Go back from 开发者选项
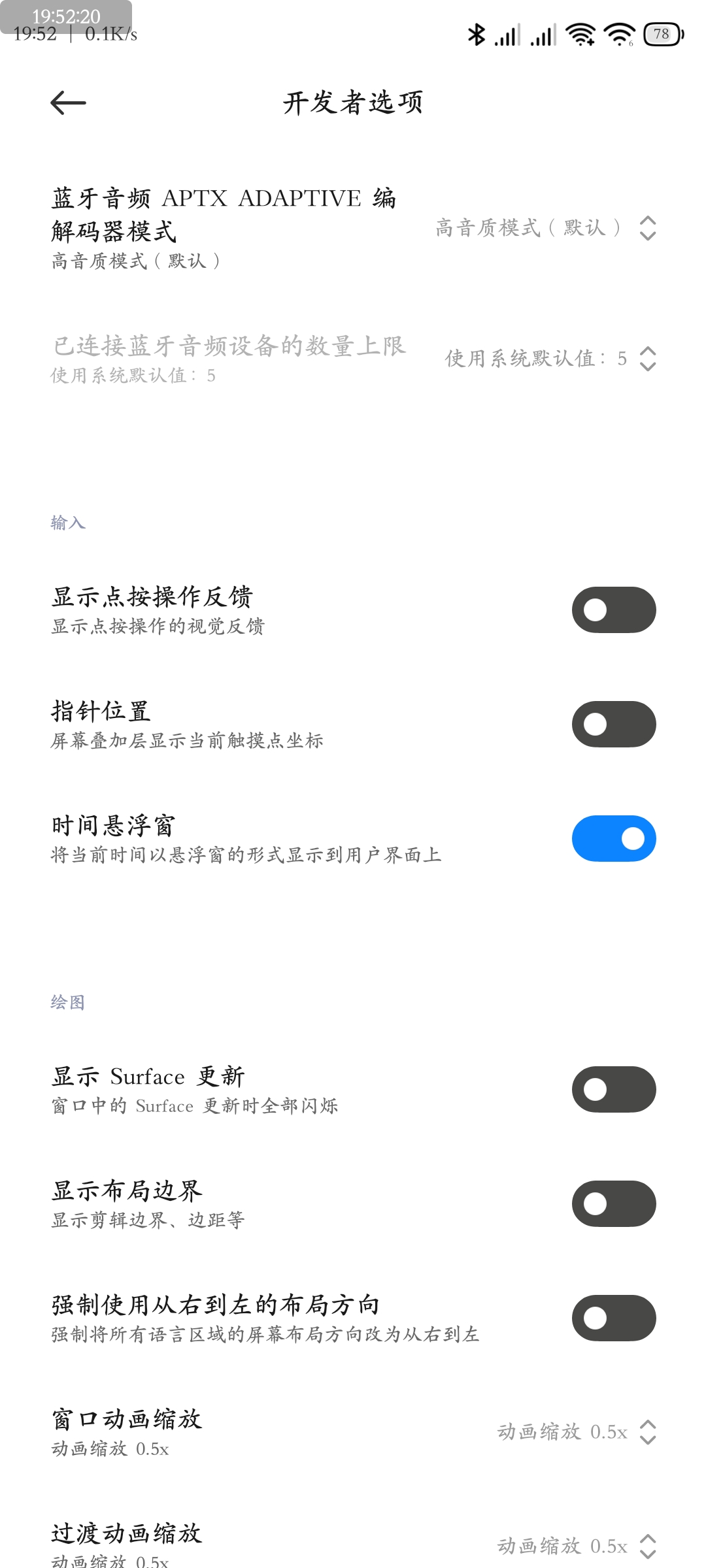Viewport: 706px width, 1568px height. [x=68, y=103]
